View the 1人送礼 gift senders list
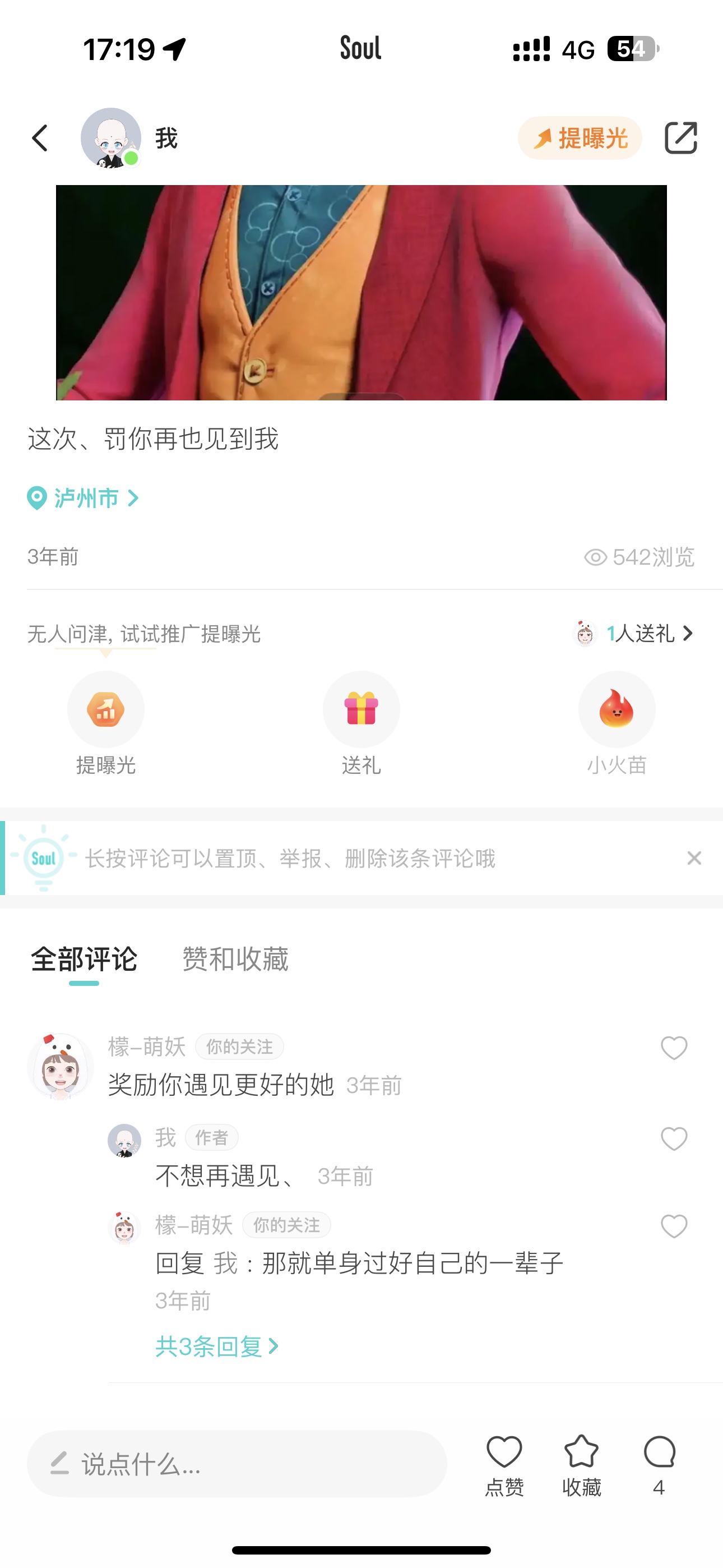The image size is (723, 1568). [x=634, y=634]
